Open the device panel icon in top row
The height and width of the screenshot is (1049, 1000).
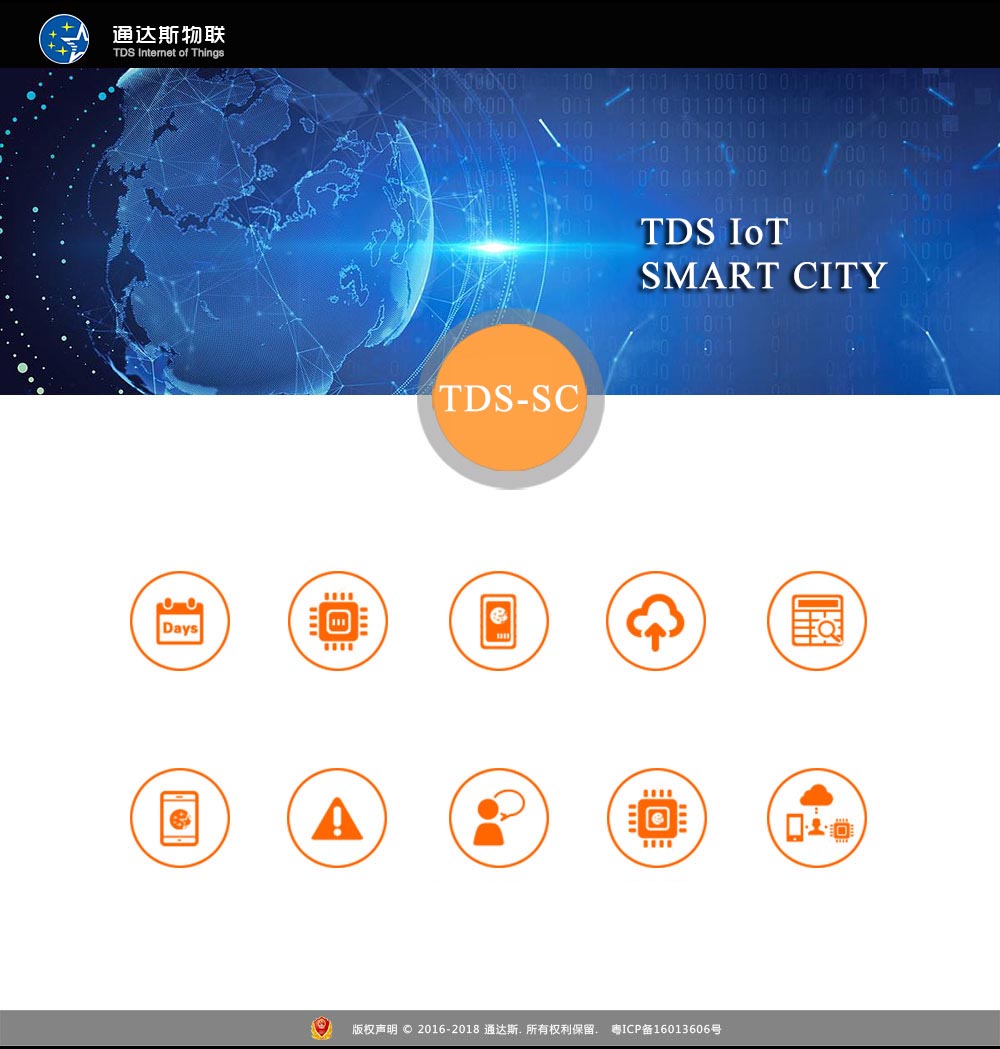tap(499, 621)
